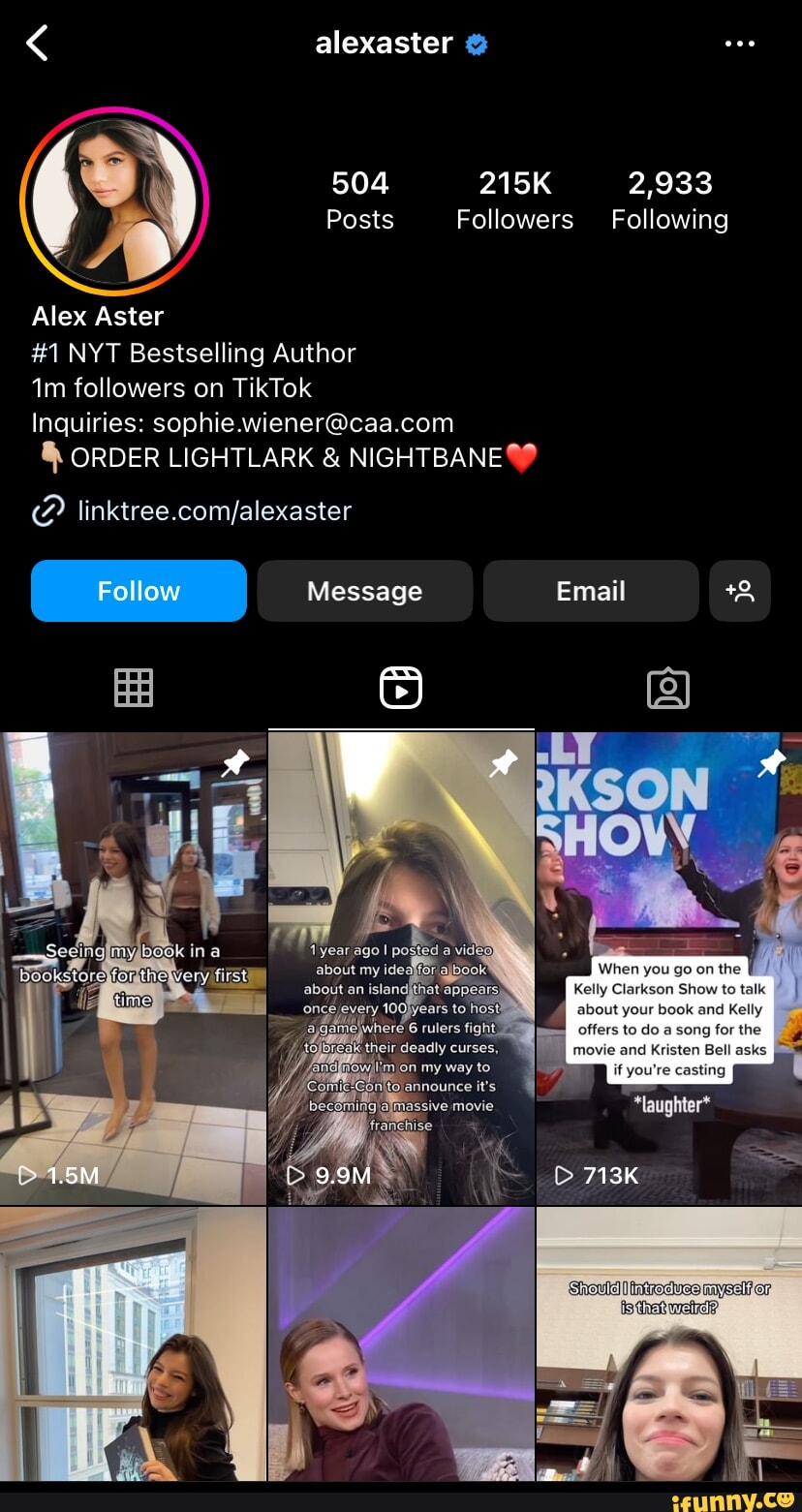Switch to the Reels feed tab
The image size is (802, 1512).
pos(400,688)
